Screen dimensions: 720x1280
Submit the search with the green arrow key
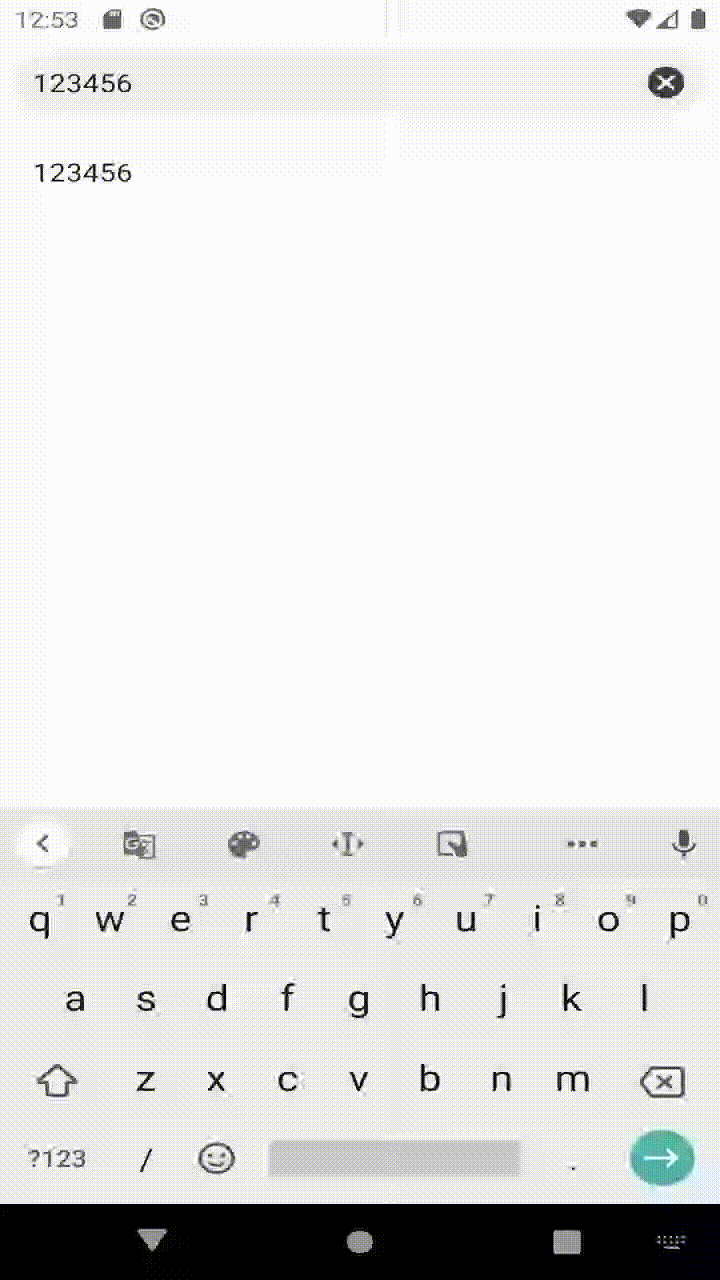tap(661, 1158)
